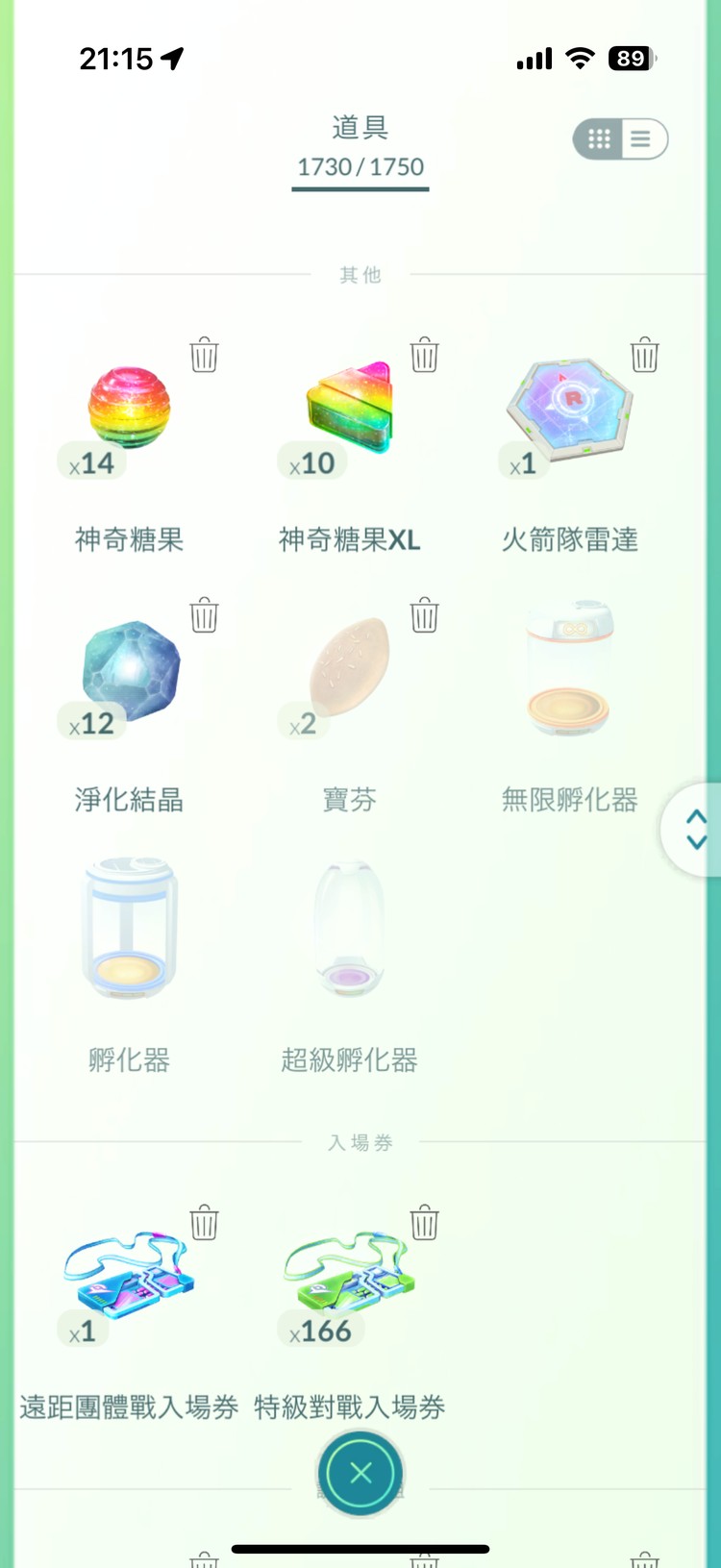This screenshot has height=1568, width=721.
Task: Tap the 入場券 section header
Action: 360,1140
